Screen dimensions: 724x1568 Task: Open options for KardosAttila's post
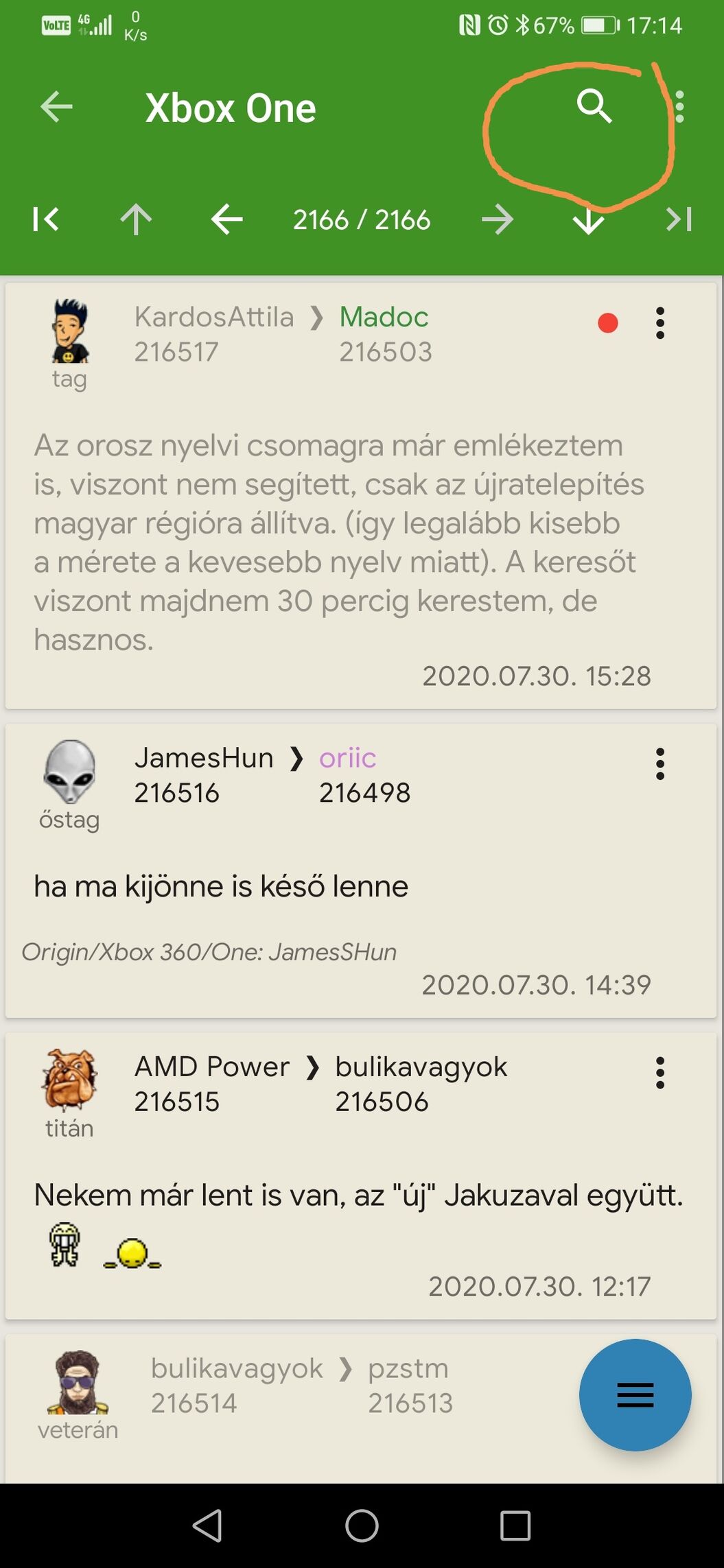click(659, 323)
